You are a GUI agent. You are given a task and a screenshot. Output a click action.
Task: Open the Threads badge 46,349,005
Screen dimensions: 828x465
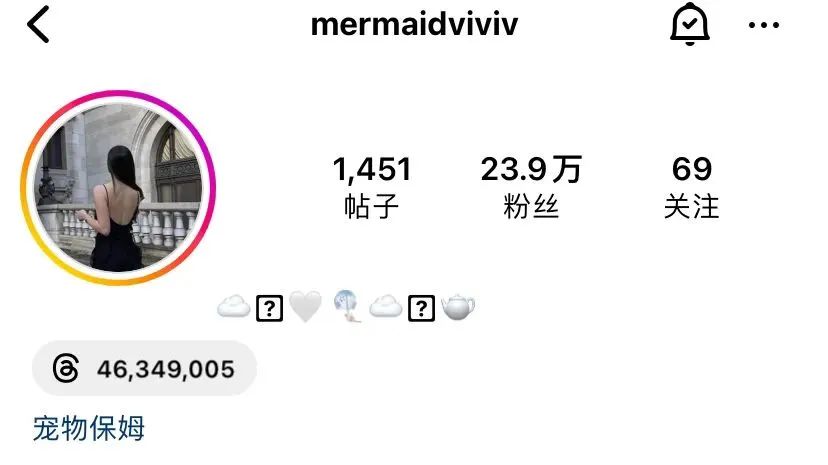tap(145, 369)
